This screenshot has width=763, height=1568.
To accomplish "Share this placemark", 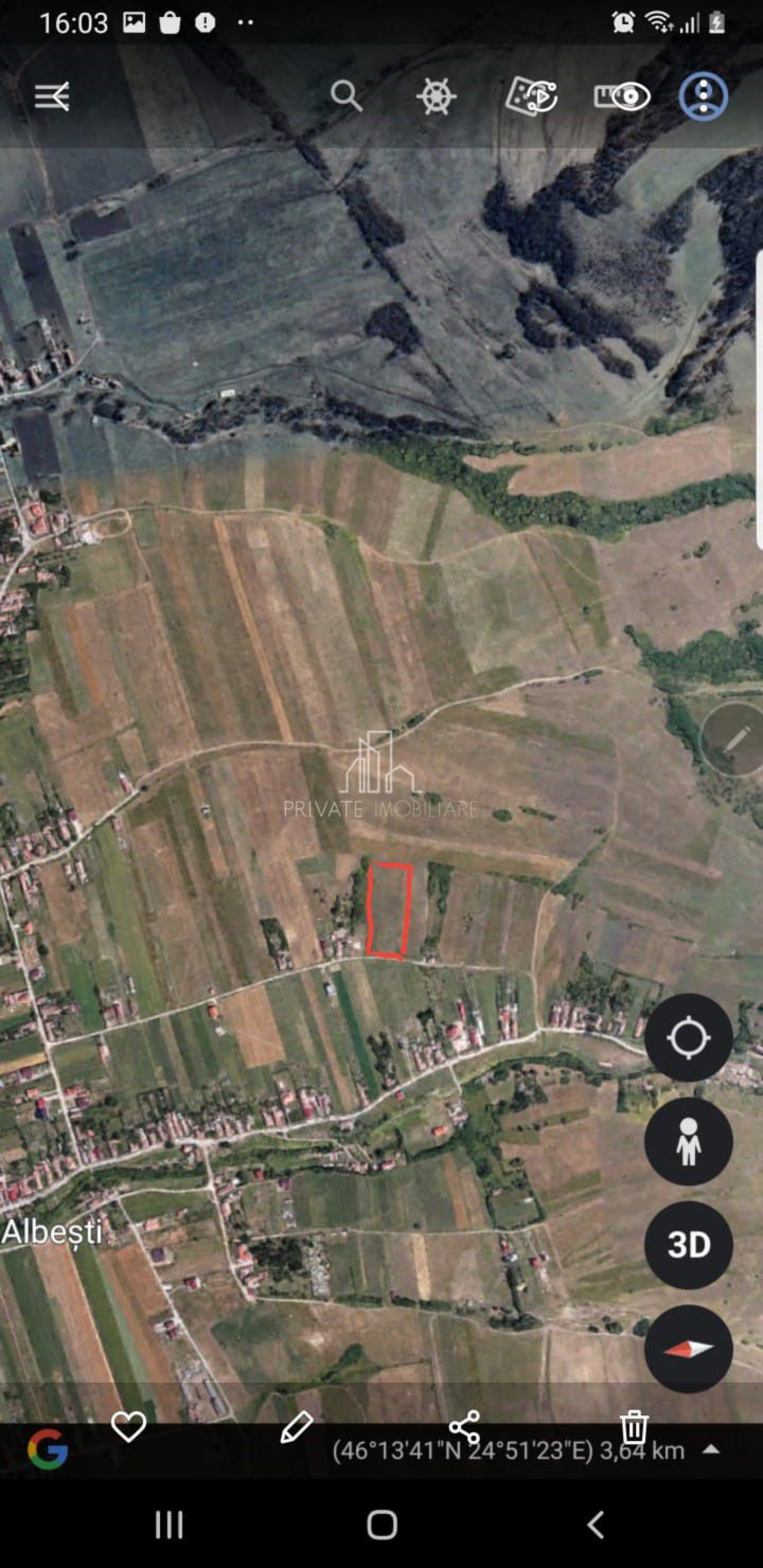I will [465, 1427].
